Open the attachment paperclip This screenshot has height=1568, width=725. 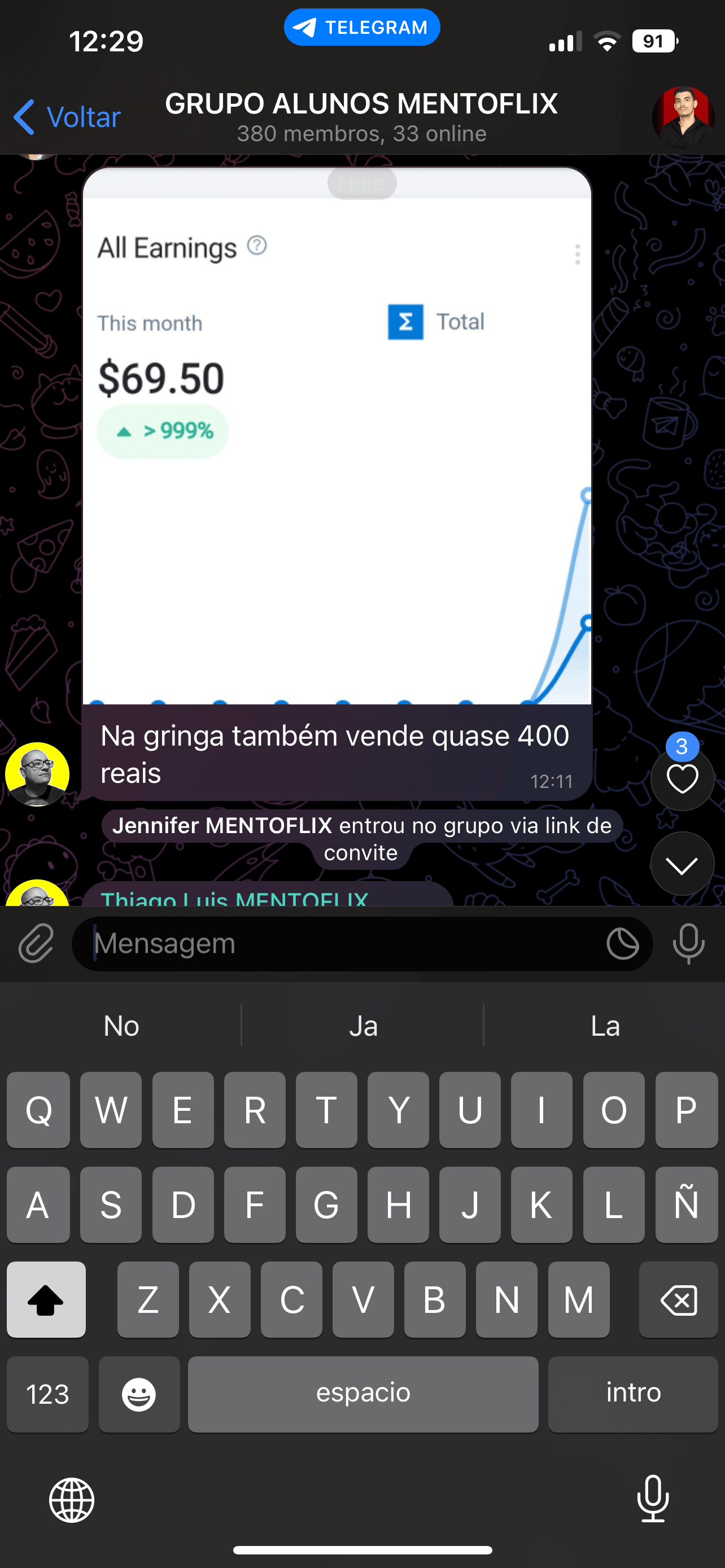point(36,944)
